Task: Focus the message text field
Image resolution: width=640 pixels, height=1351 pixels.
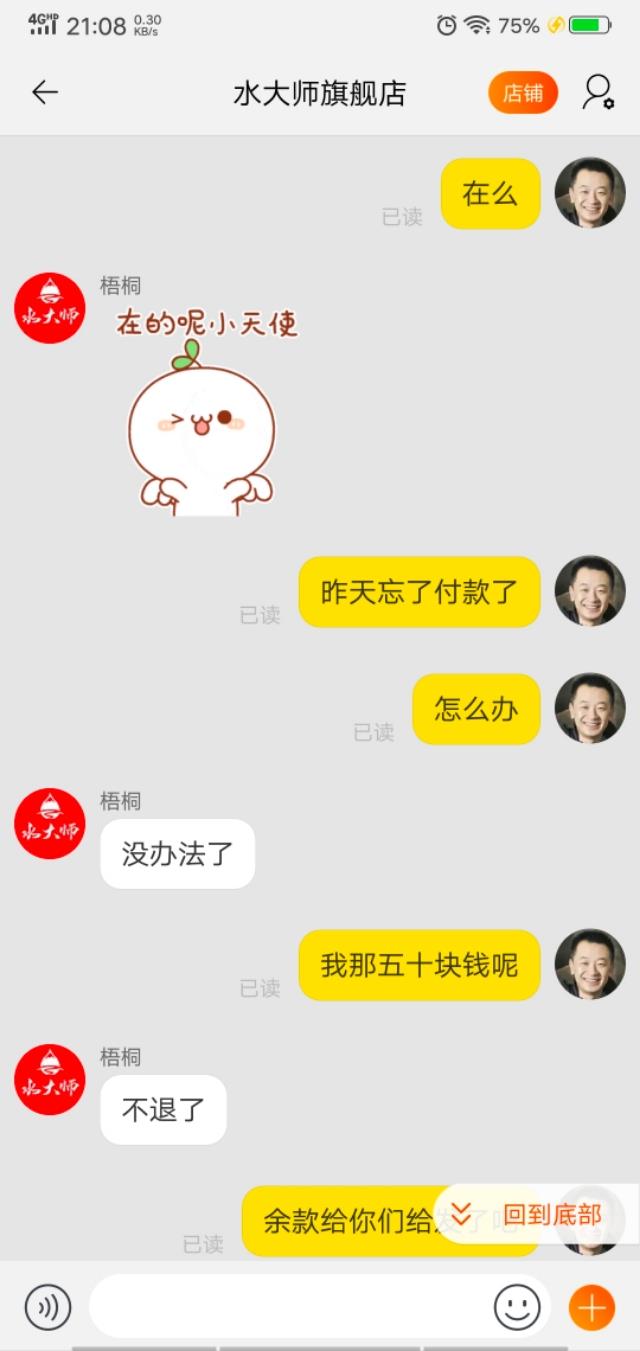Action: (x=290, y=1307)
